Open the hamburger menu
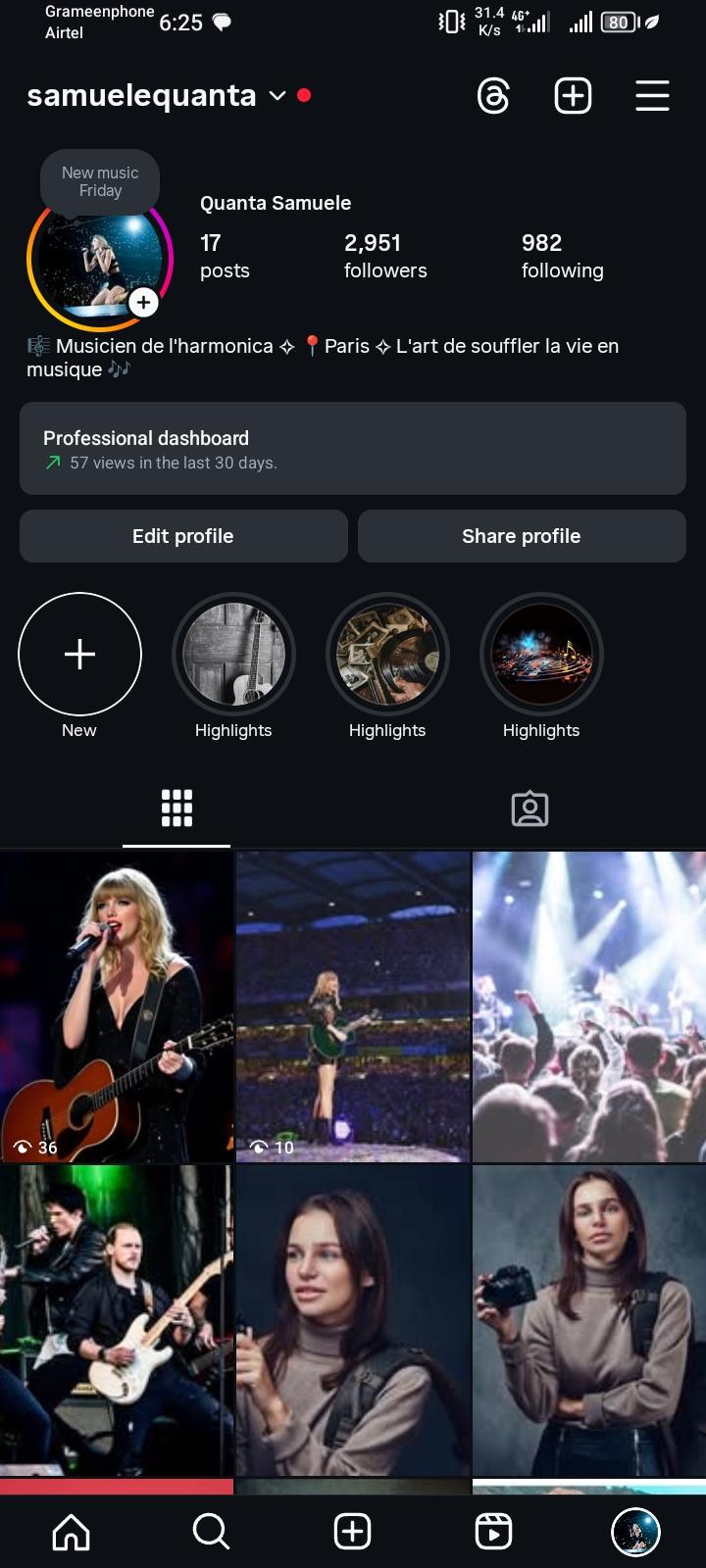706x1568 pixels. click(x=652, y=96)
